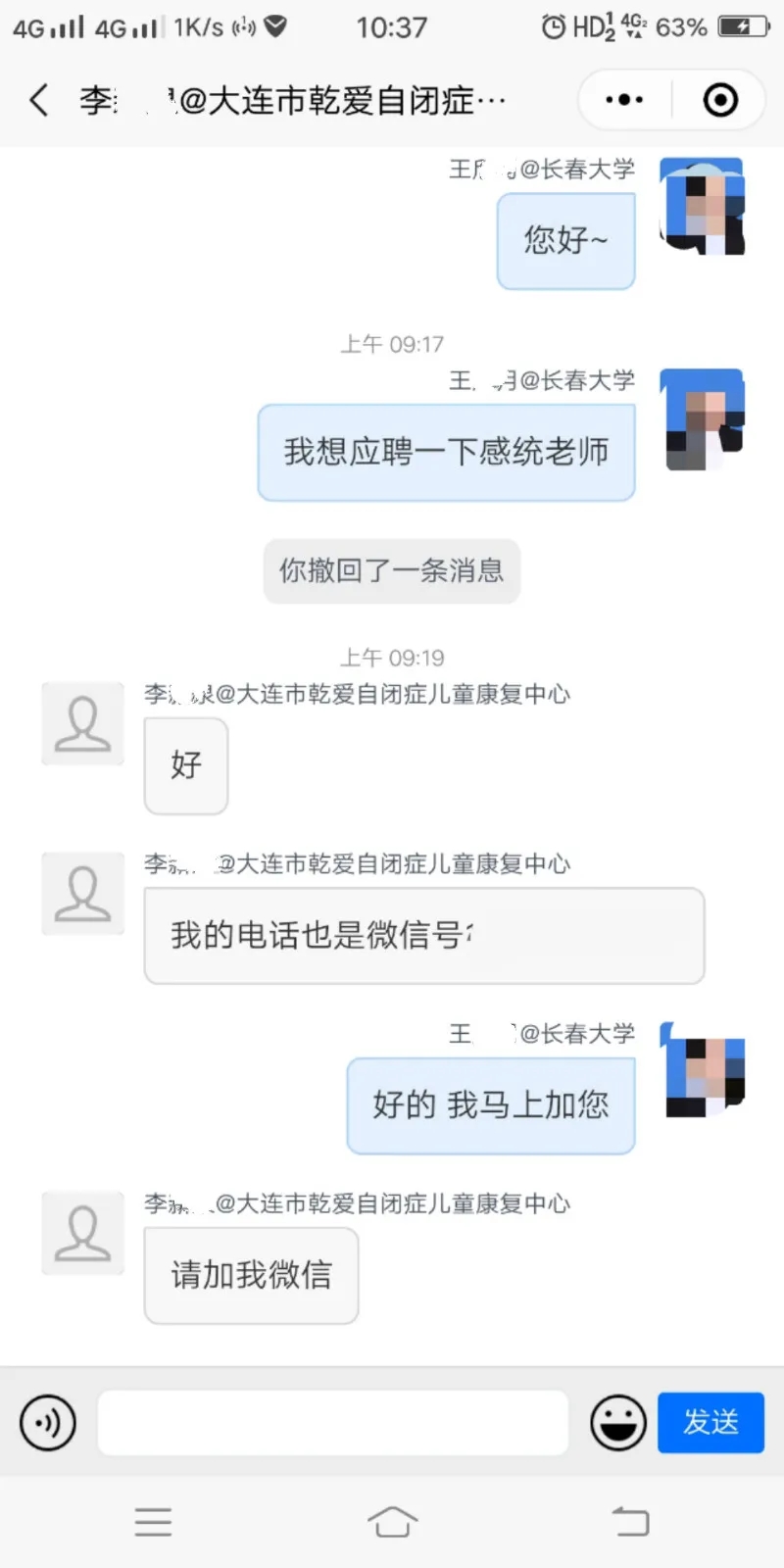Screen dimensions: 784x1568
Task: Switch to voice message input
Action: pyautogui.click(x=47, y=1422)
